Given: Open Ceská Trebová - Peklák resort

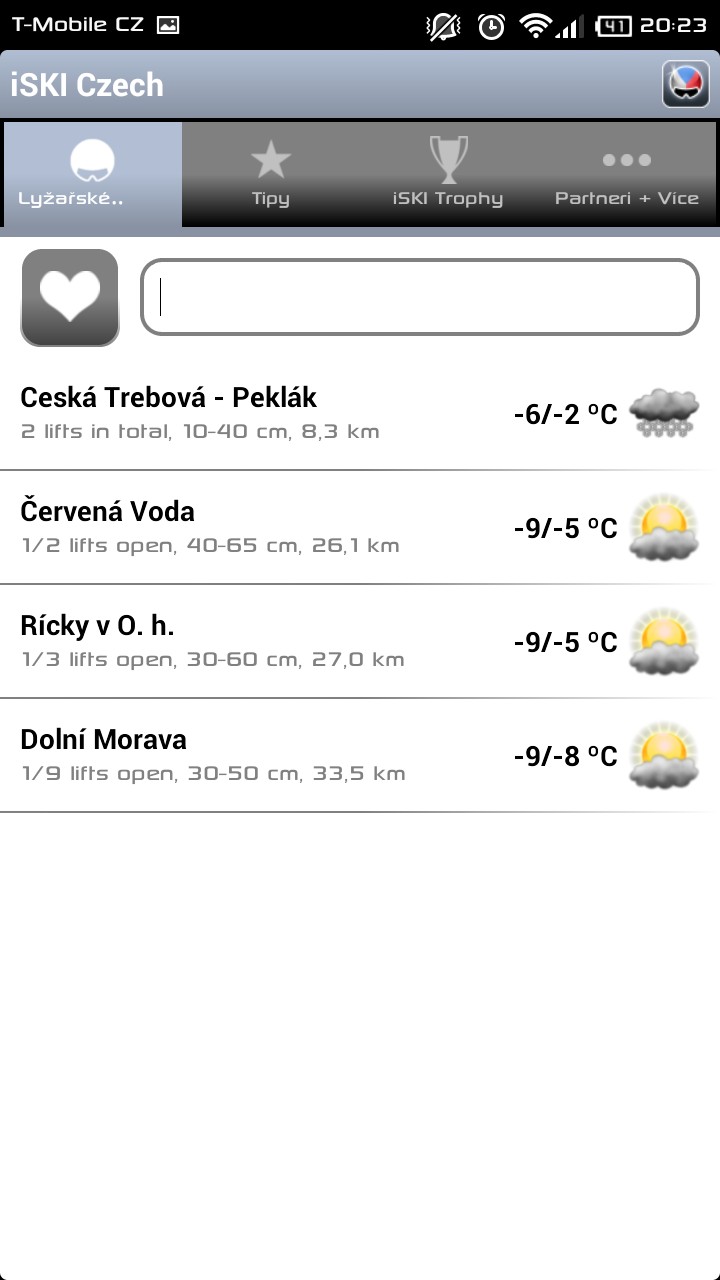Looking at the screenshot, I should pos(360,413).
